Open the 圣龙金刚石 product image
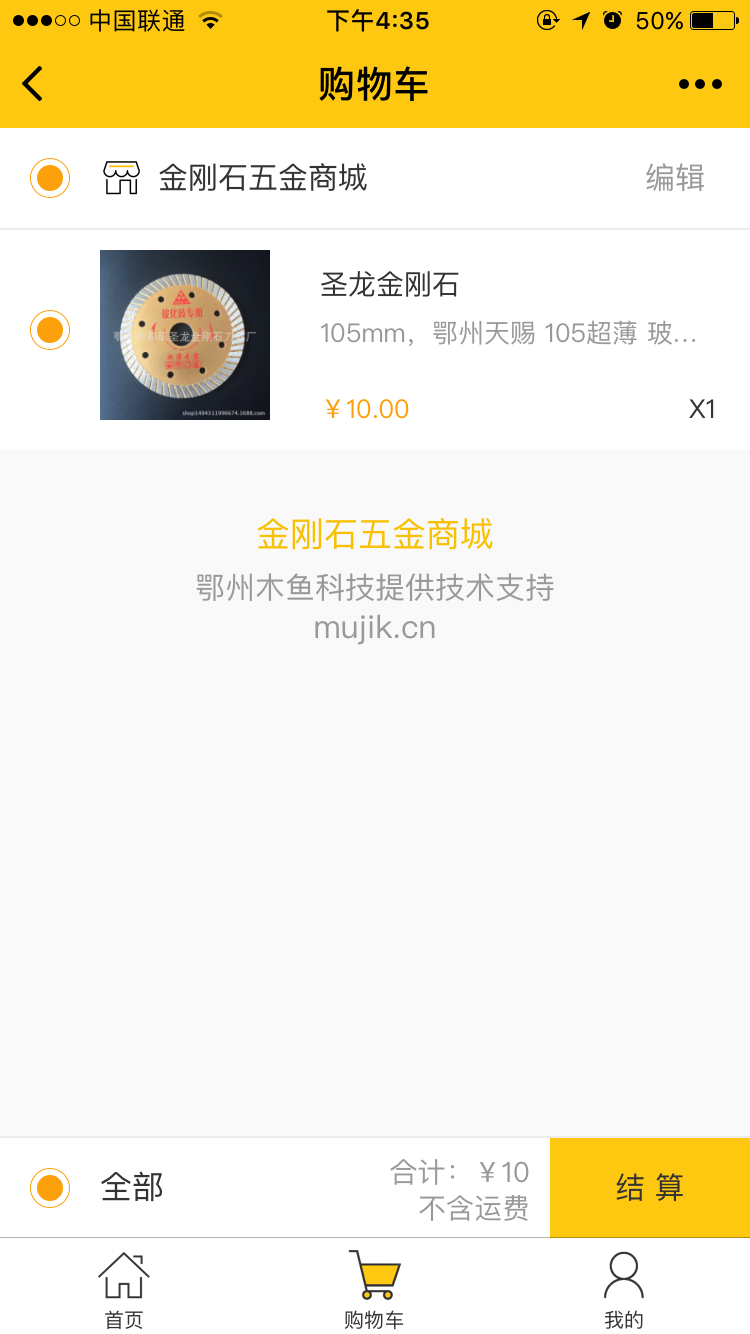The image size is (750, 1334). click(x=185, y=335)
